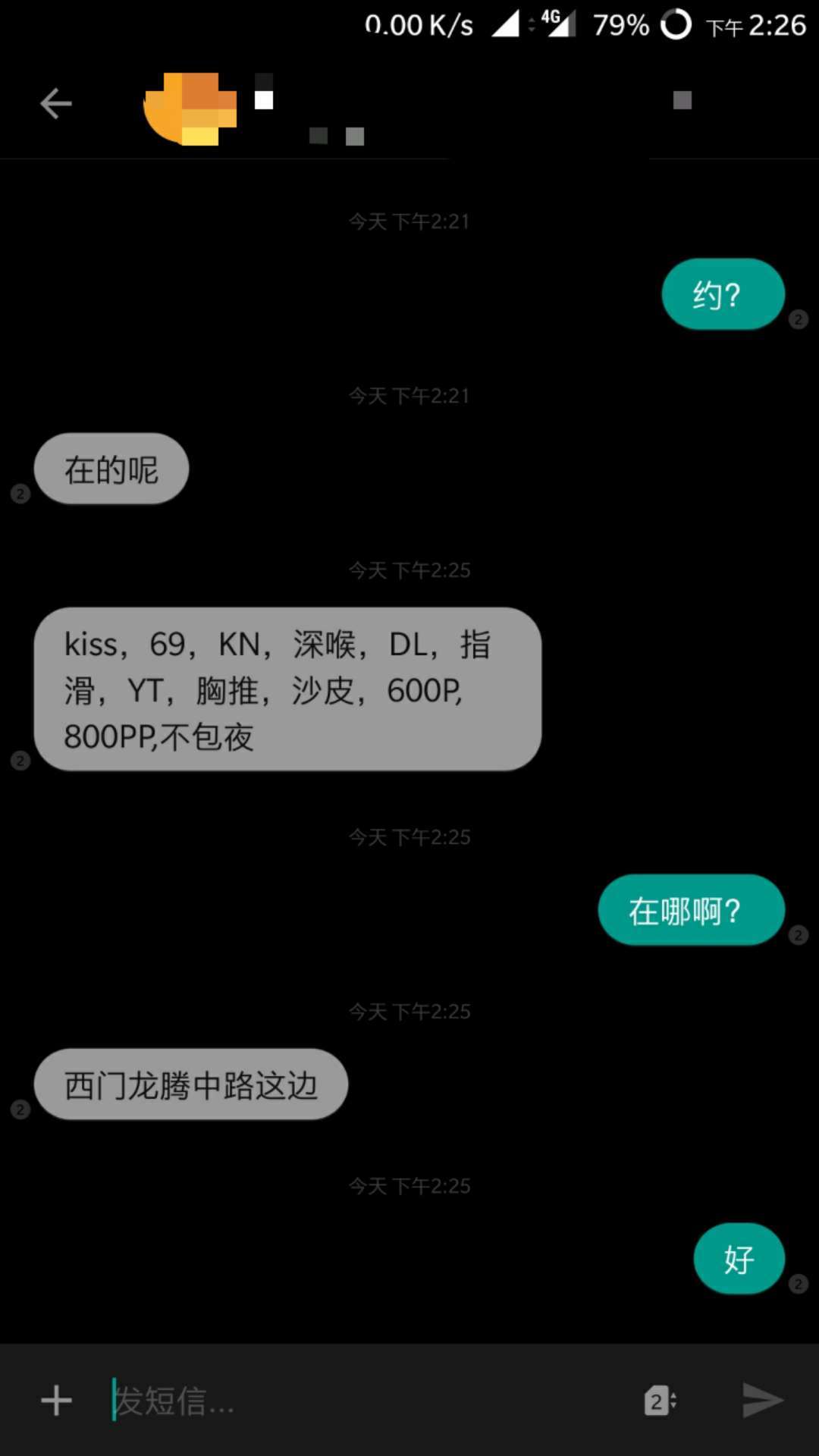
Task: Tap the plus attachment icon
Action: (x=56, y=1400)
